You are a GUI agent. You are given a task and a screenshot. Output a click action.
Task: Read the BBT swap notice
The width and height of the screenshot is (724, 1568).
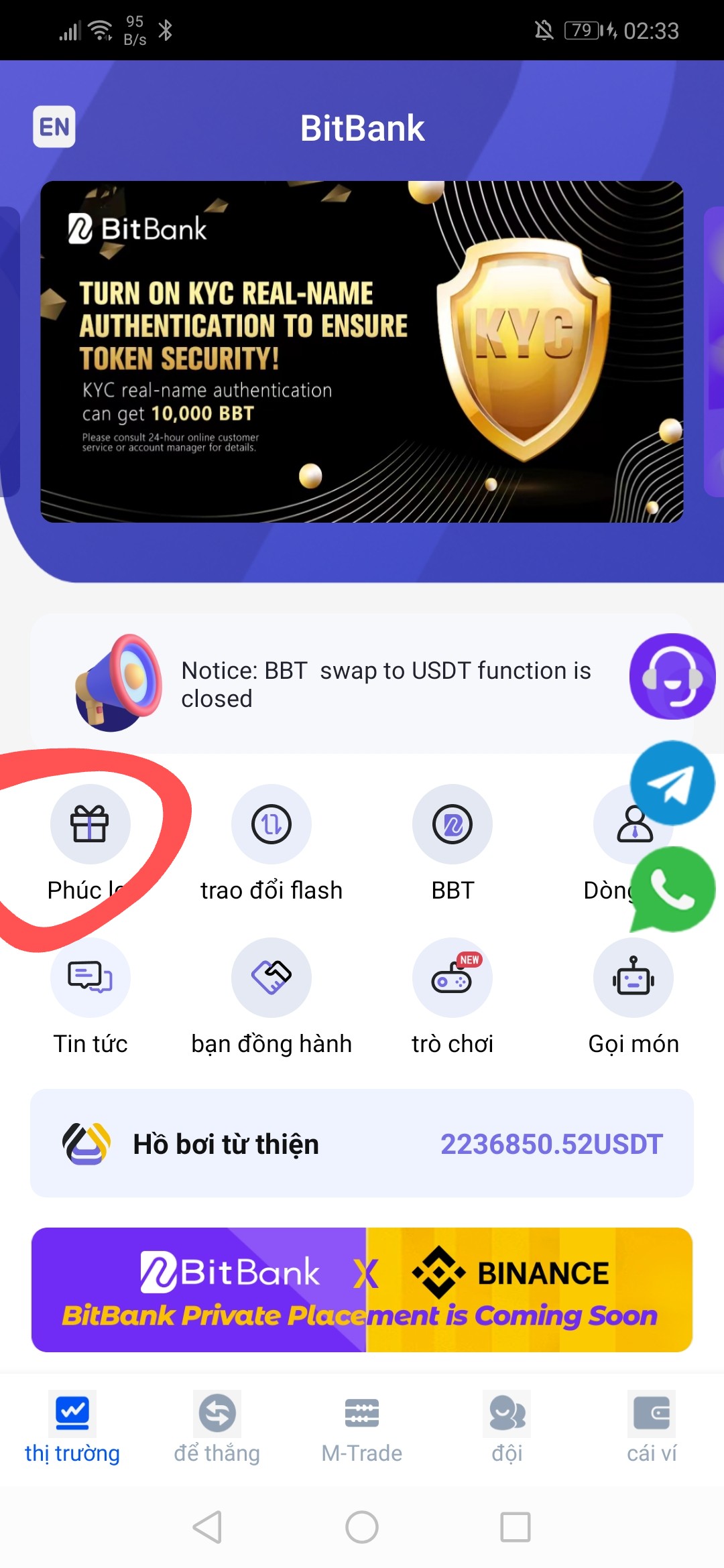[385, 684]
